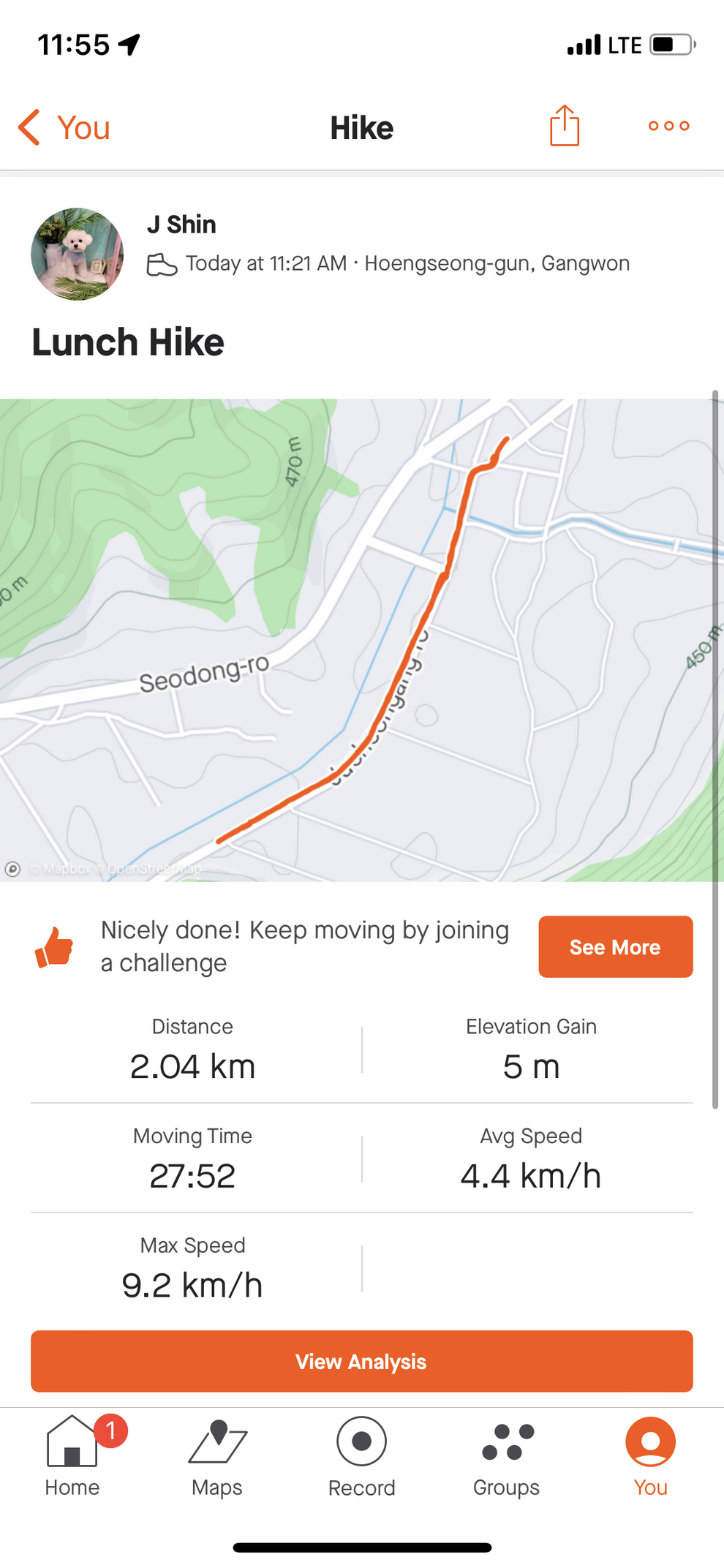
Task: Select the You tab
Action: [650, 1455]
